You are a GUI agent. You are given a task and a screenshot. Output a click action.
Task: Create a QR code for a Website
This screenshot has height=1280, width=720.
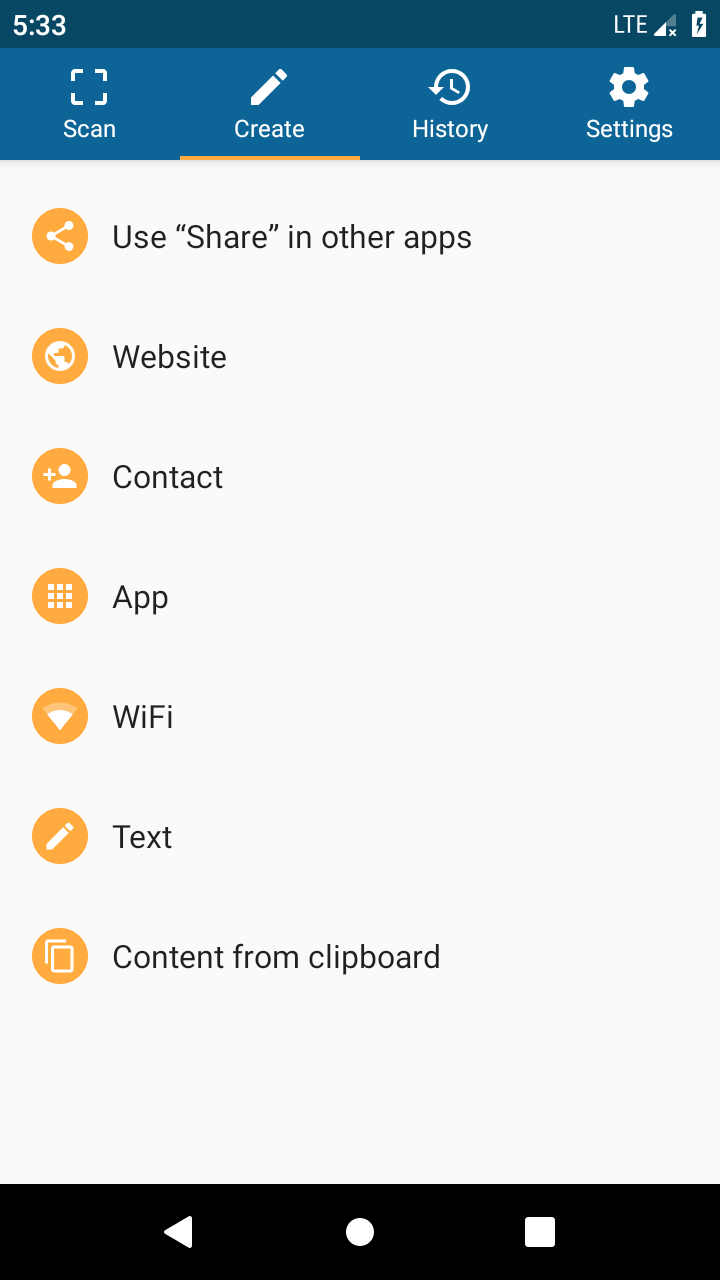coord(169,356)
